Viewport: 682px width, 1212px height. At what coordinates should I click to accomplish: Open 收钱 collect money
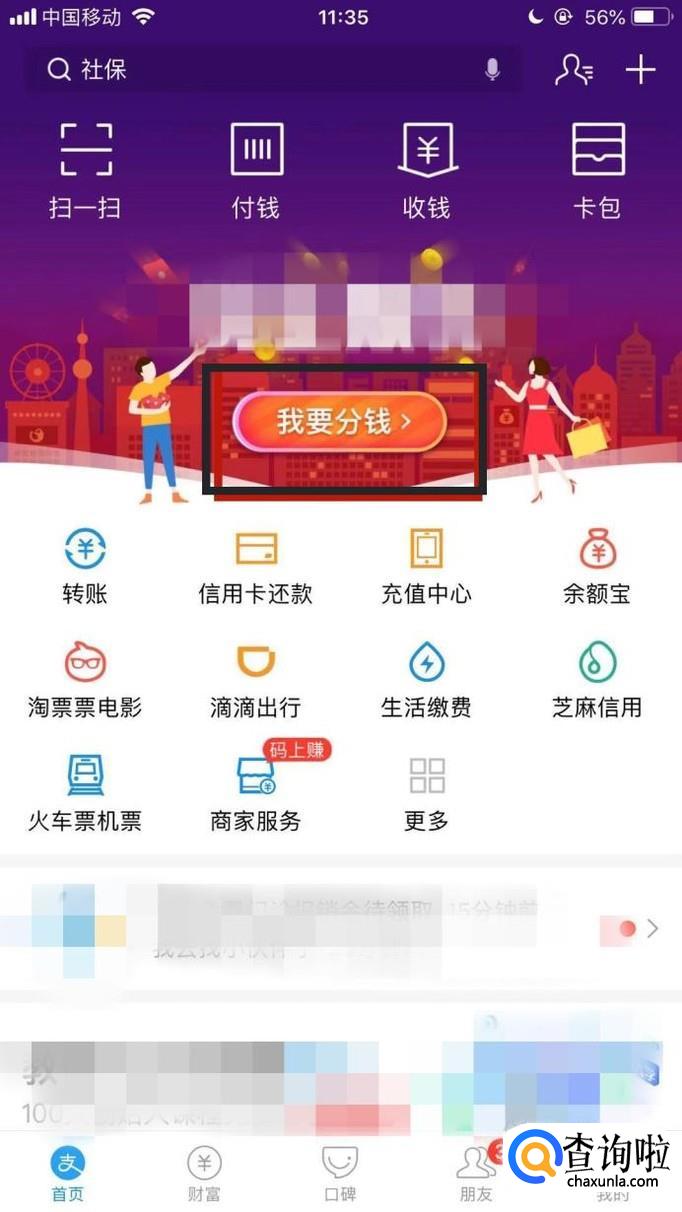427,170
